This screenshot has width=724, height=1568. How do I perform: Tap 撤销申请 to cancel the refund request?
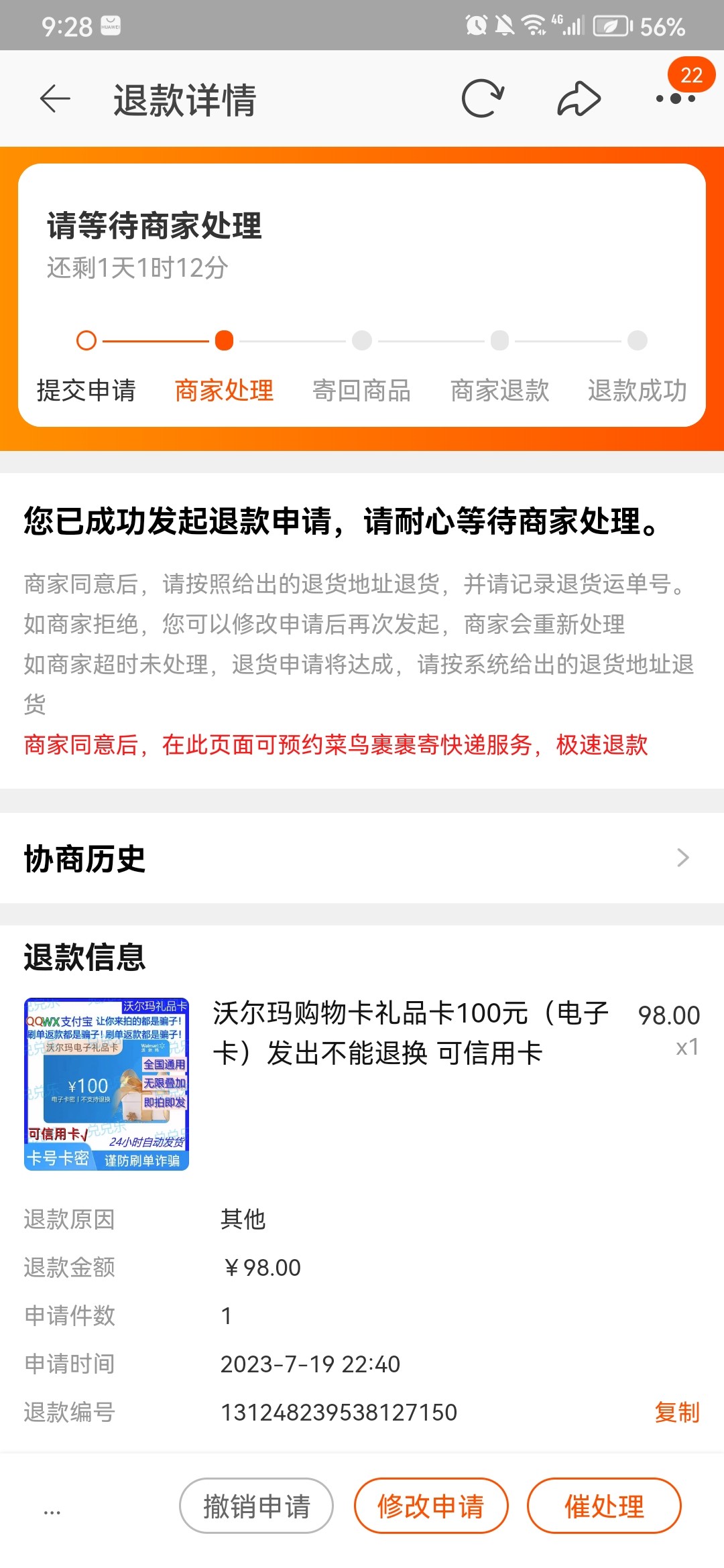pos(256,1506)
